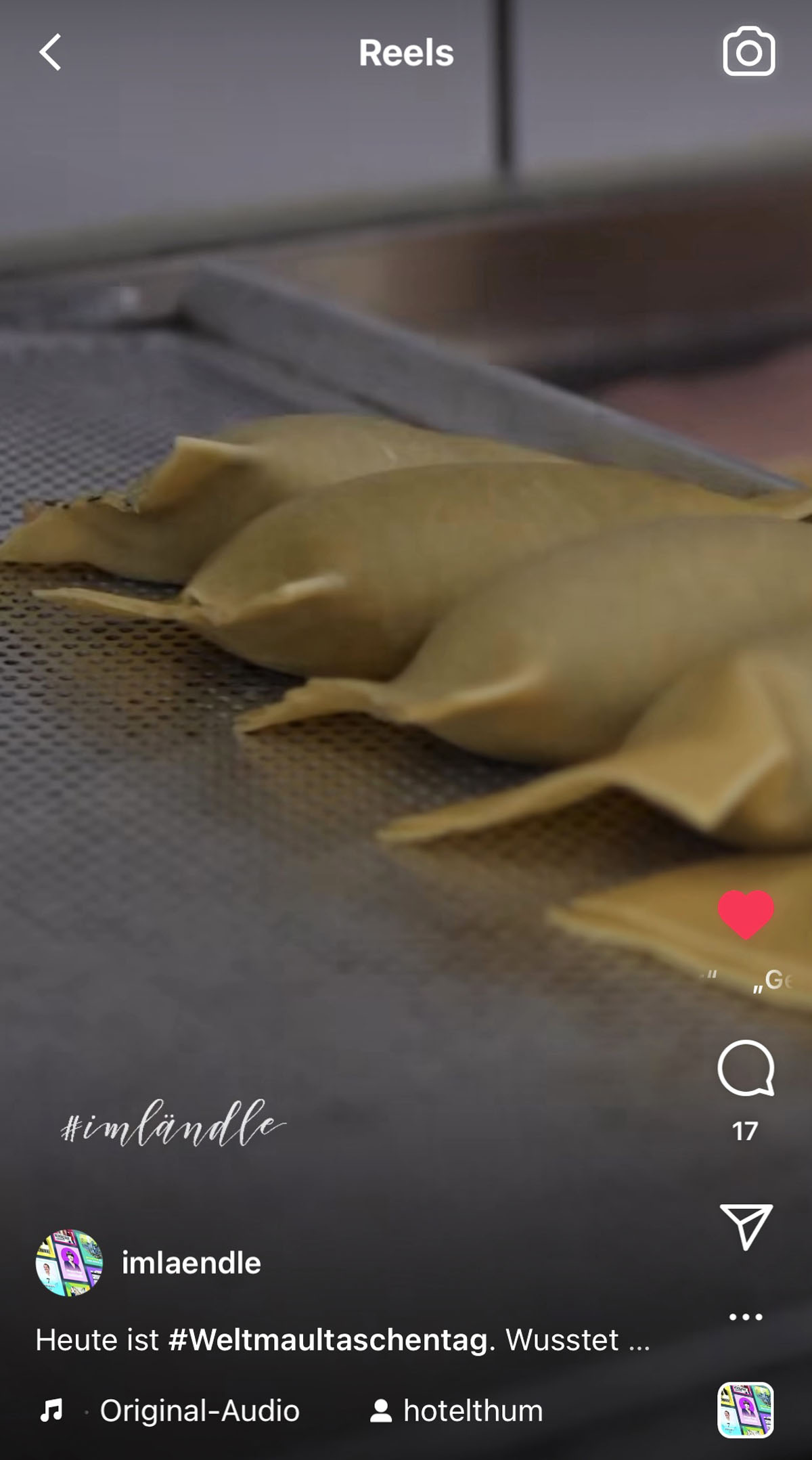Open the three-dot more options menu

[746, 1317]
